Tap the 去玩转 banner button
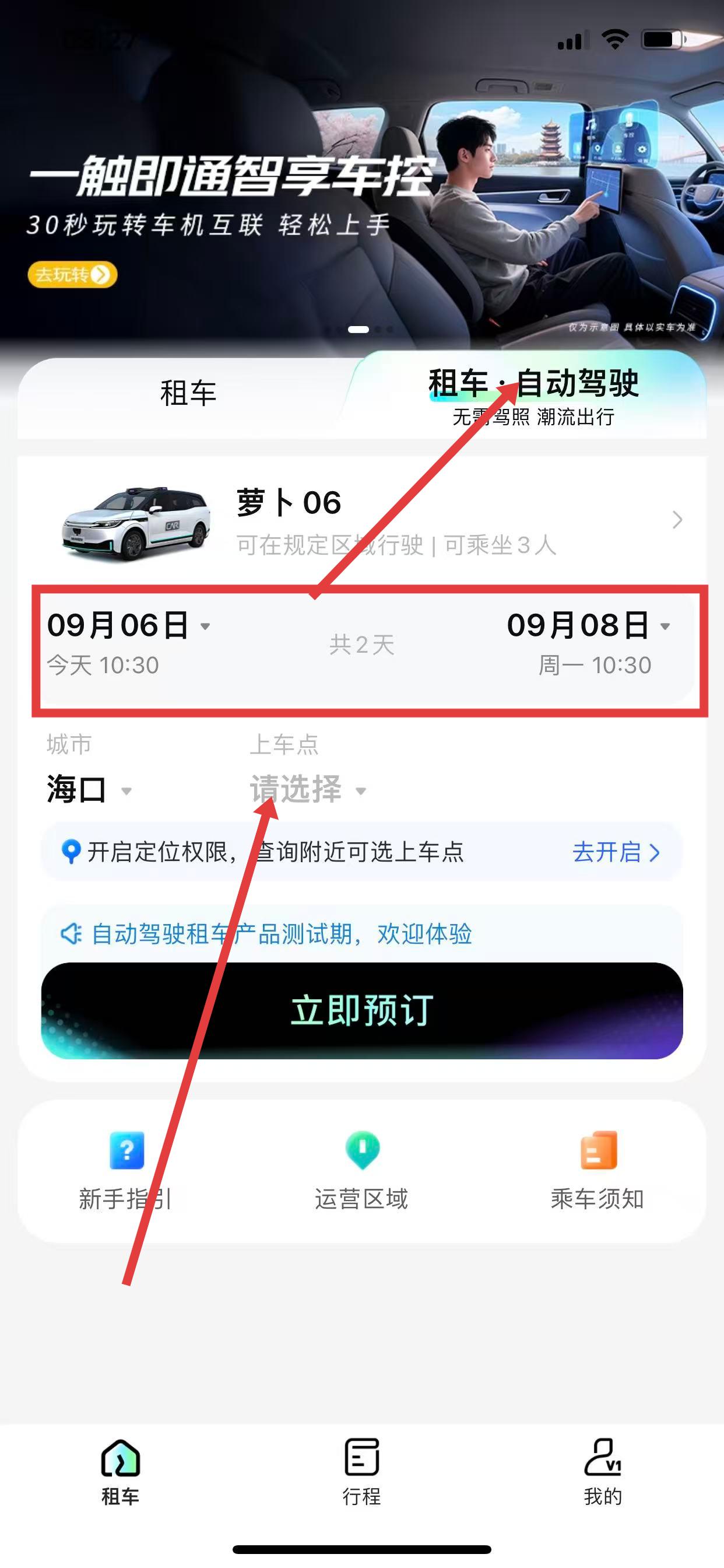The image size is (724, 1568). pyautogui.click(x=72, y=275)
